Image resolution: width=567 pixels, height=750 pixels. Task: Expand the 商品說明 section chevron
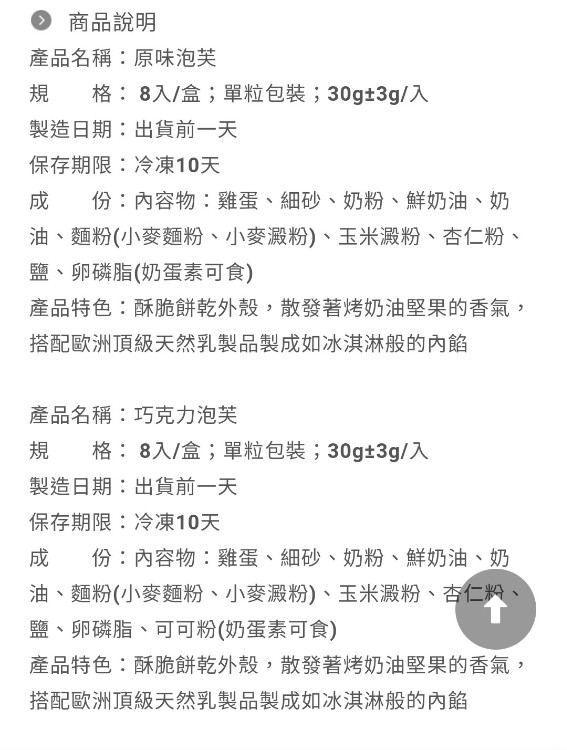(x=41, y=21)
